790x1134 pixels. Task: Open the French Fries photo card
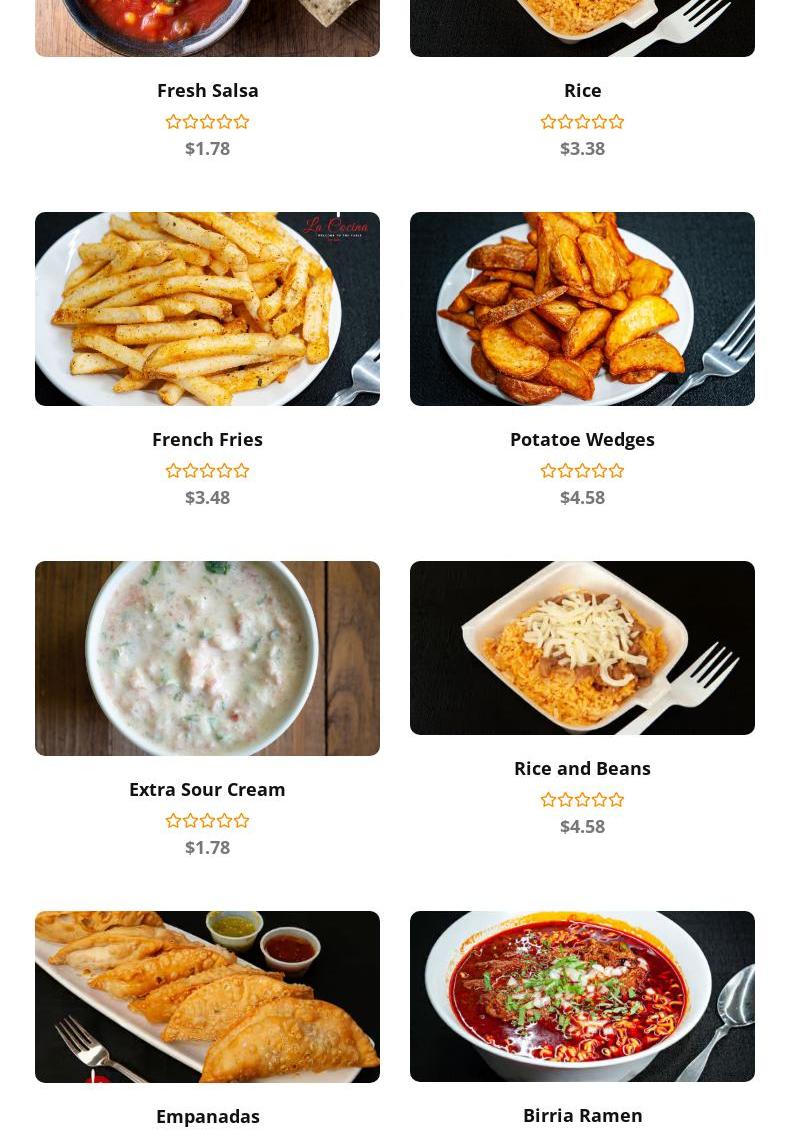click(207, 309)
